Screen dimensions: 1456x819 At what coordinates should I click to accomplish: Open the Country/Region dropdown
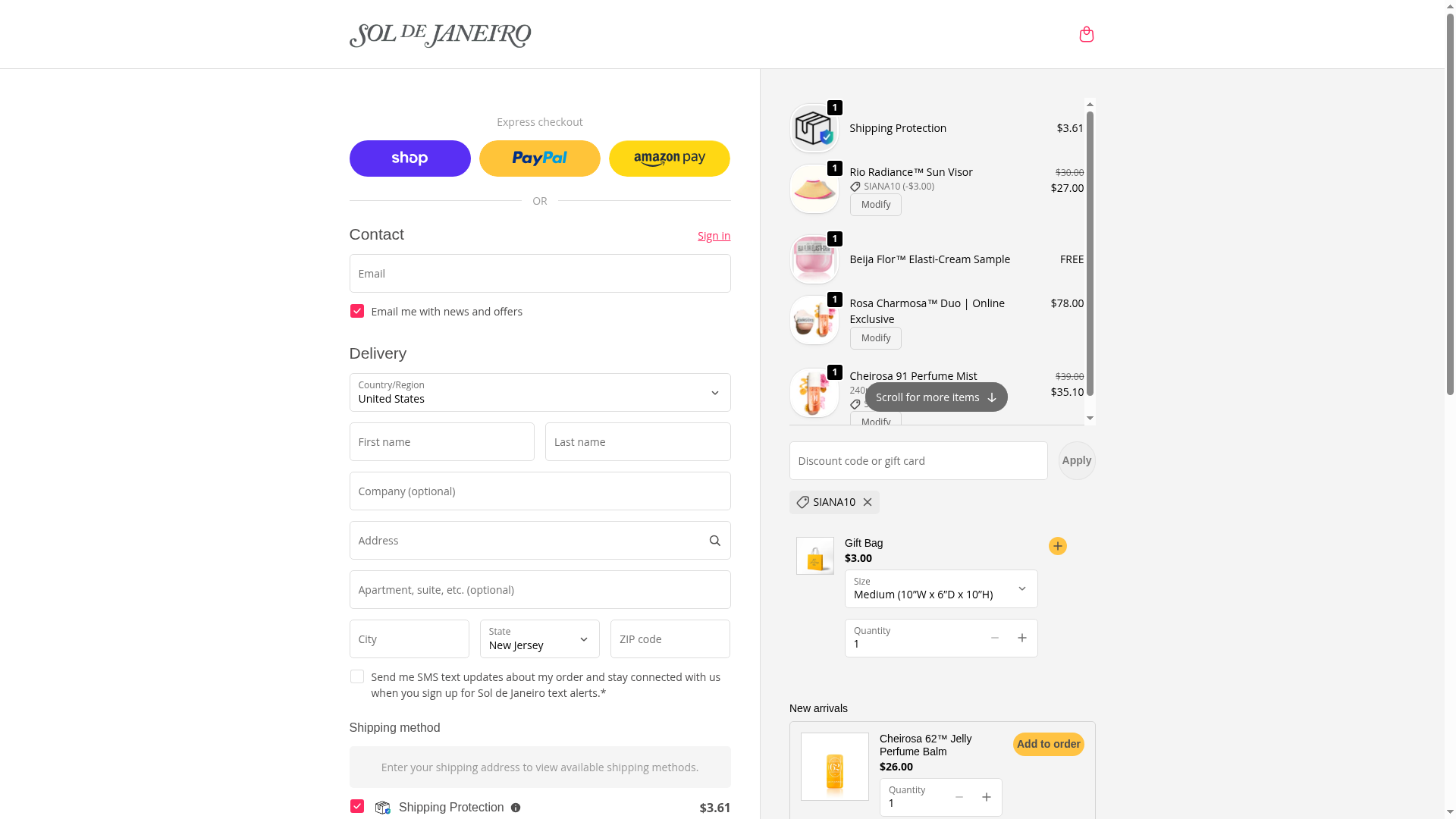click(x=539, y=393)
